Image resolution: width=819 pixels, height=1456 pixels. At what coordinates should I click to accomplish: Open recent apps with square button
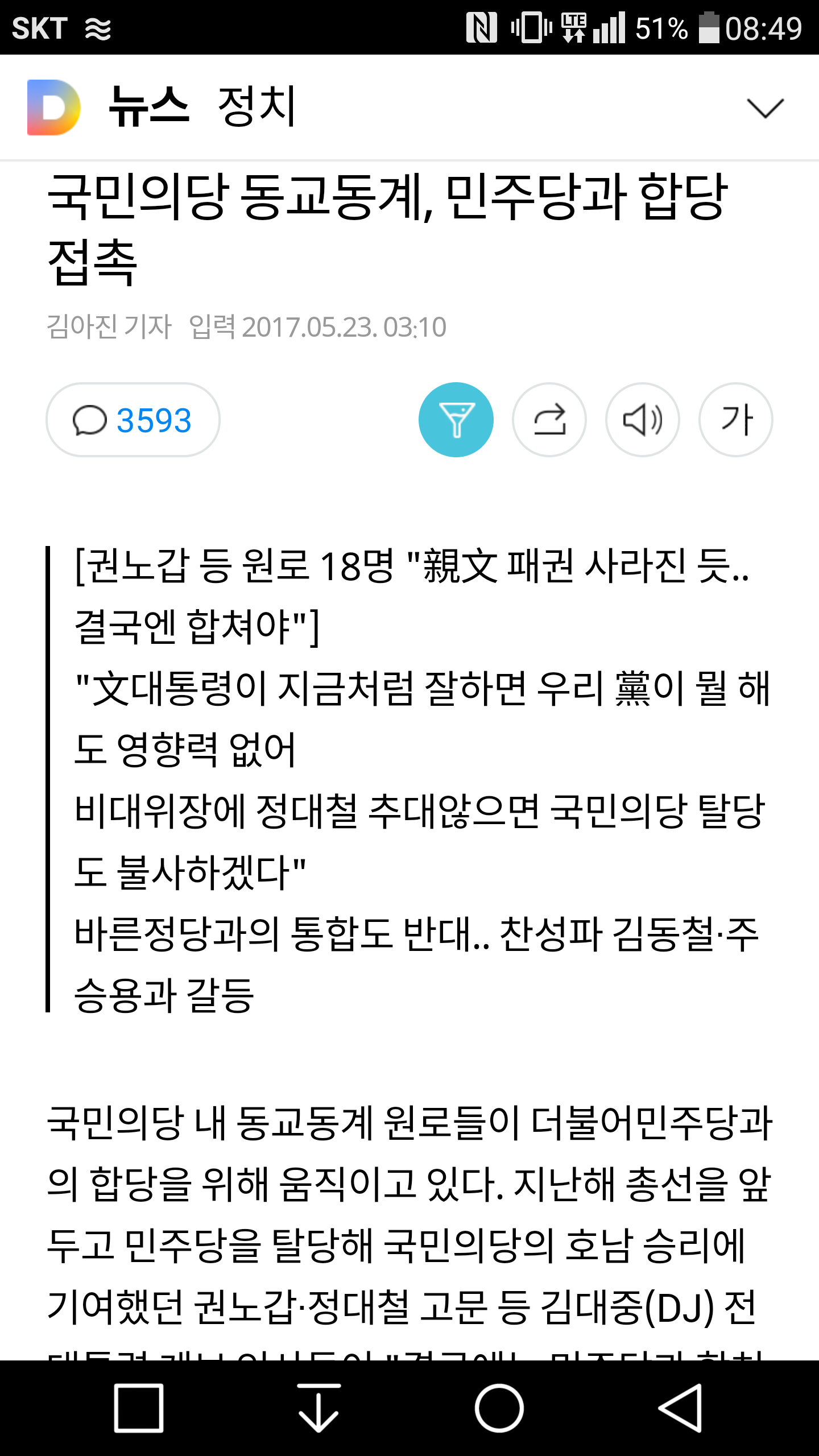point(139,1408)
